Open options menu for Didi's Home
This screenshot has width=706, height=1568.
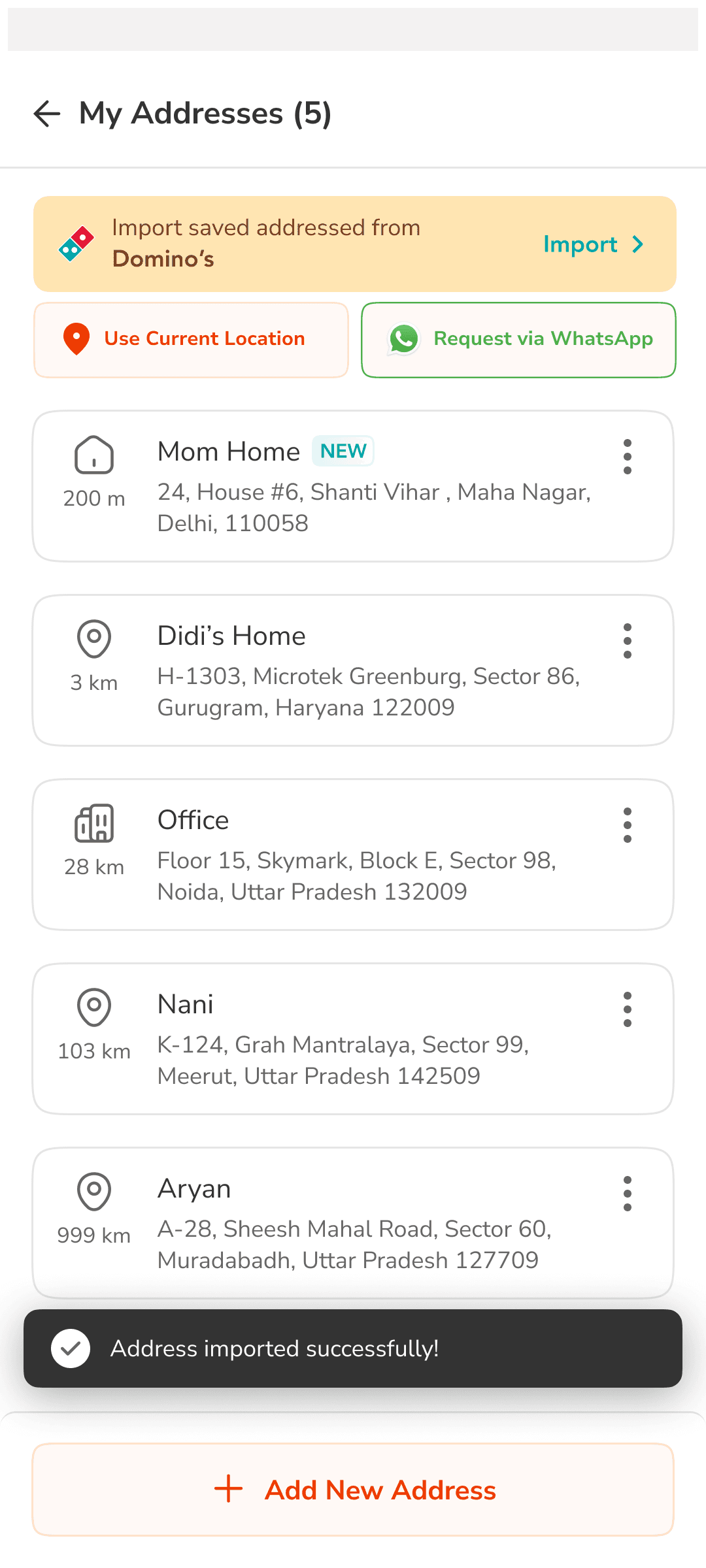(628, 640)
